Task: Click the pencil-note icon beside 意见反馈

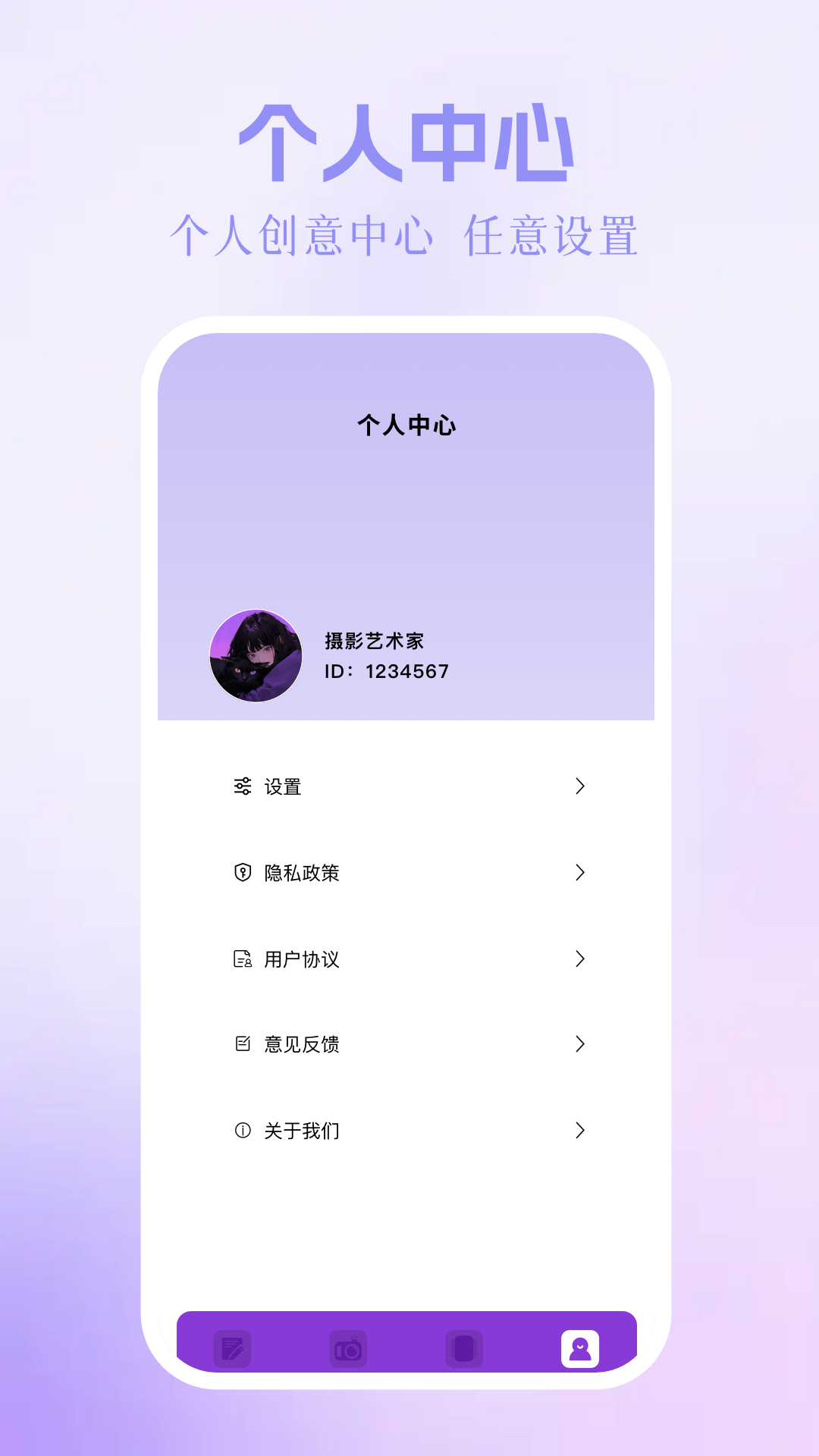Action: point(241,1044)
